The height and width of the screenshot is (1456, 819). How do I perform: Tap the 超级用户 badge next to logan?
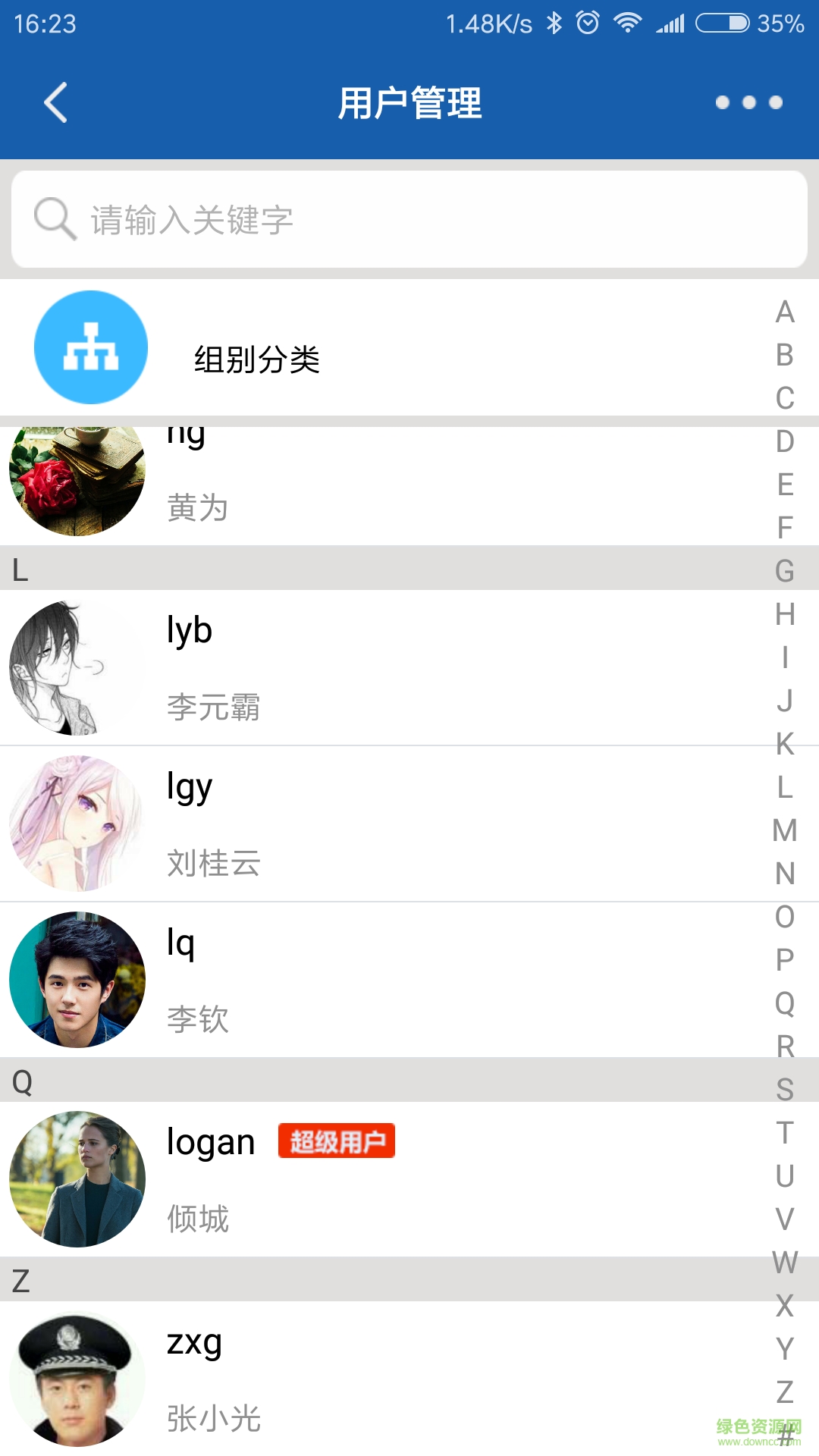click(x=337, y=1140)
